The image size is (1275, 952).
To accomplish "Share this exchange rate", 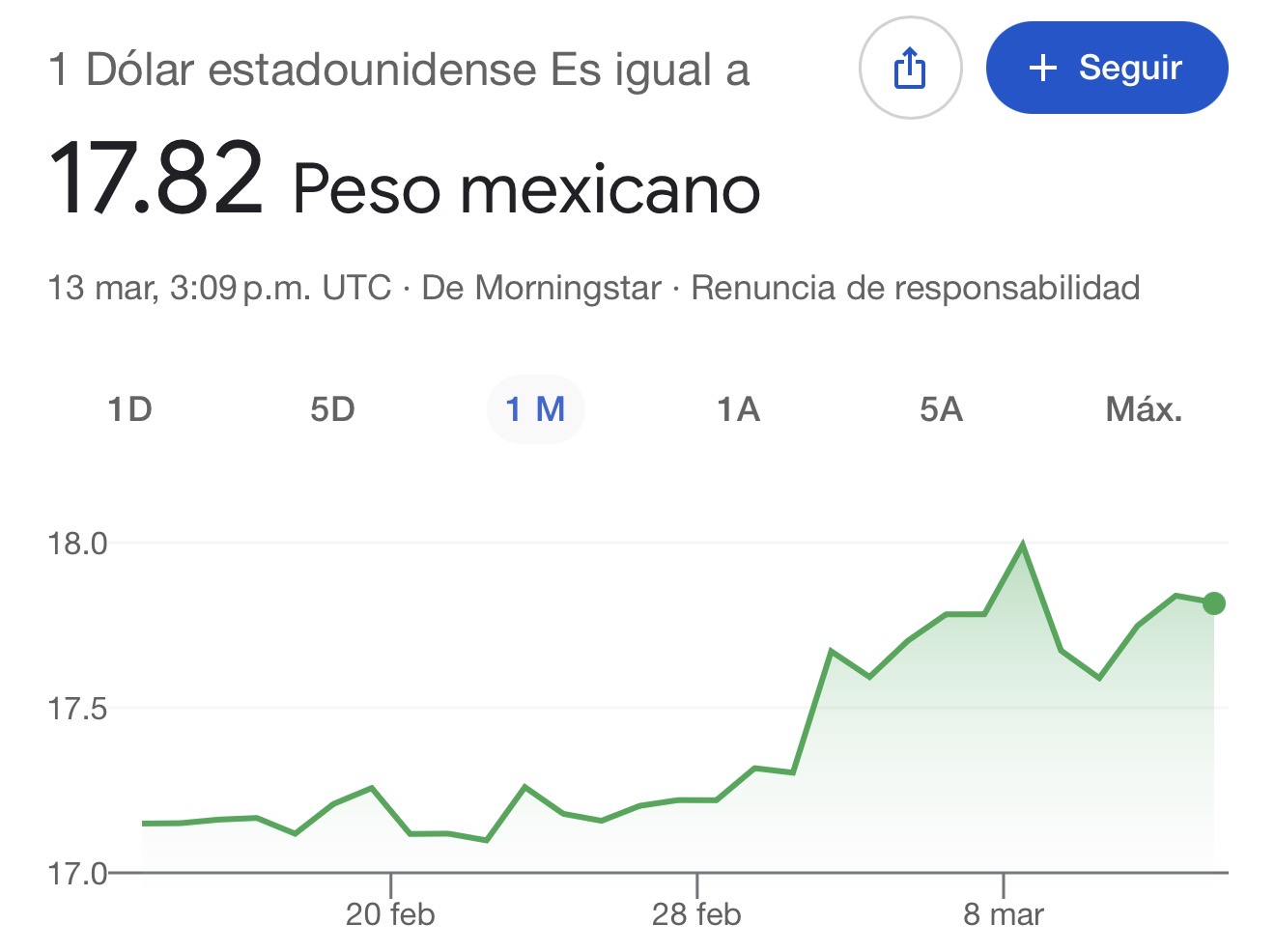I will 910,69.
